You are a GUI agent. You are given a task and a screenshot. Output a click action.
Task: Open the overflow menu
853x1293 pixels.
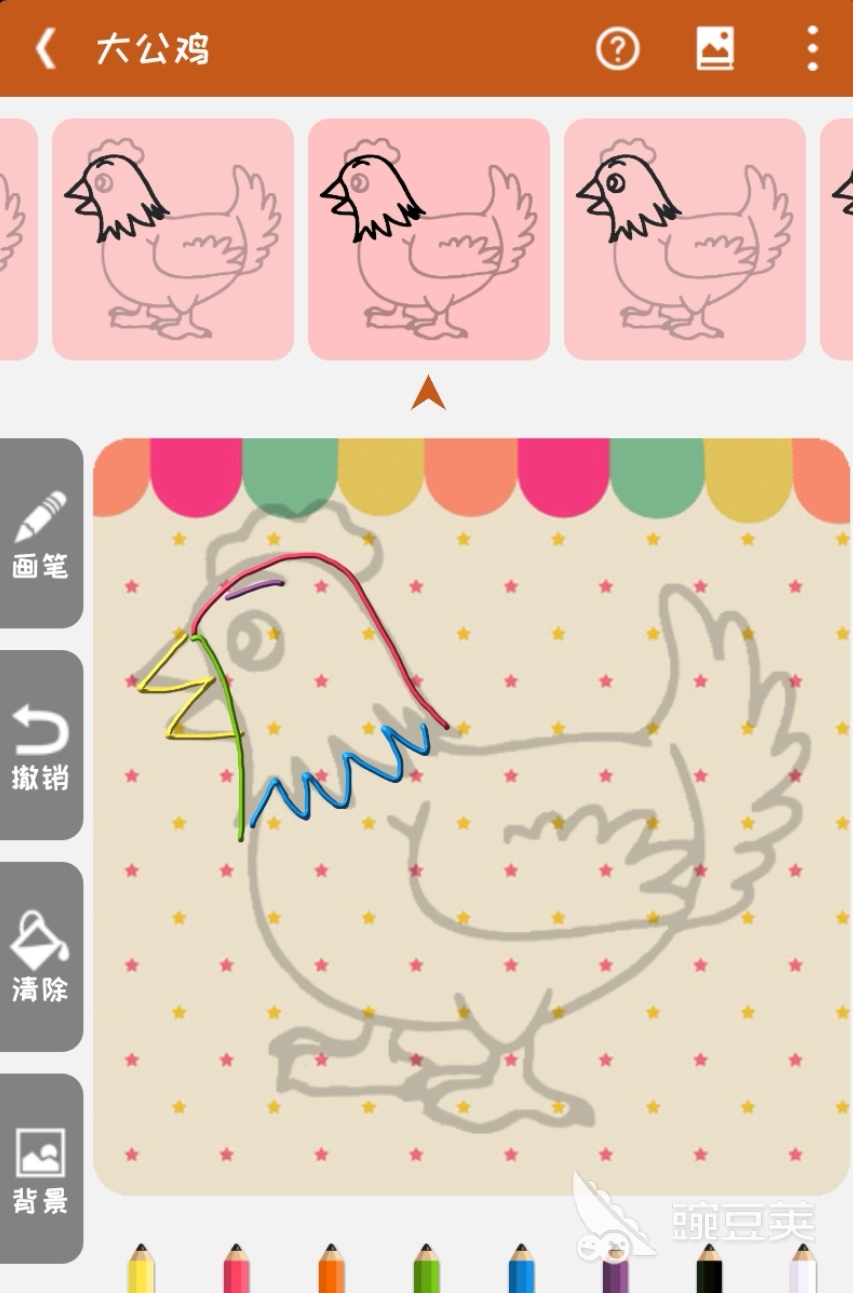point(812,48)
